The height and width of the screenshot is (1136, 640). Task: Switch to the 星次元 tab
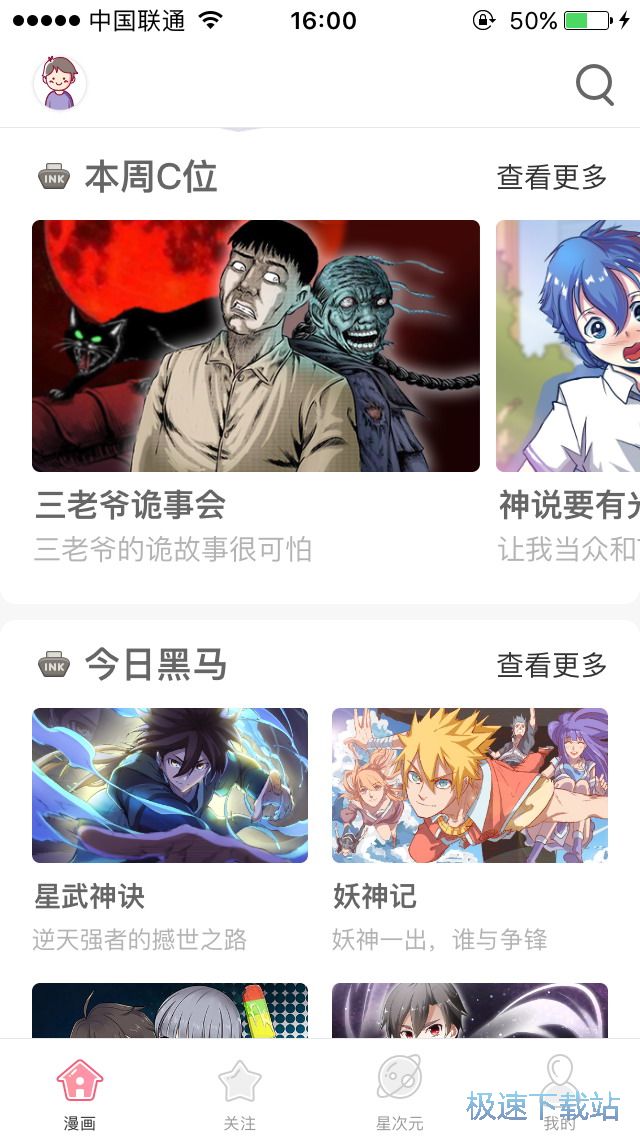400,1092
